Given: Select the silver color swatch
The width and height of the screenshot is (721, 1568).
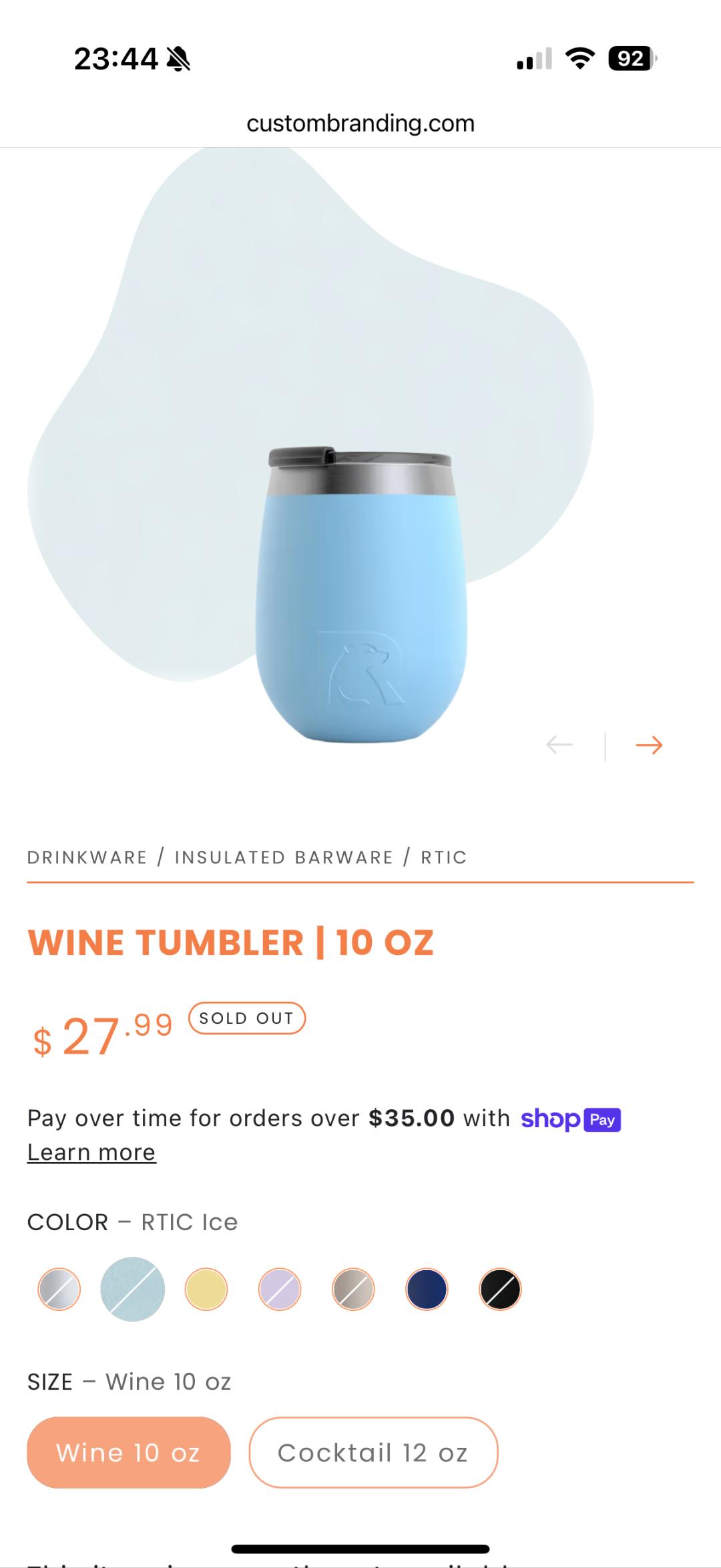Looking at the screenshot, I should [x=59, y=1289].
